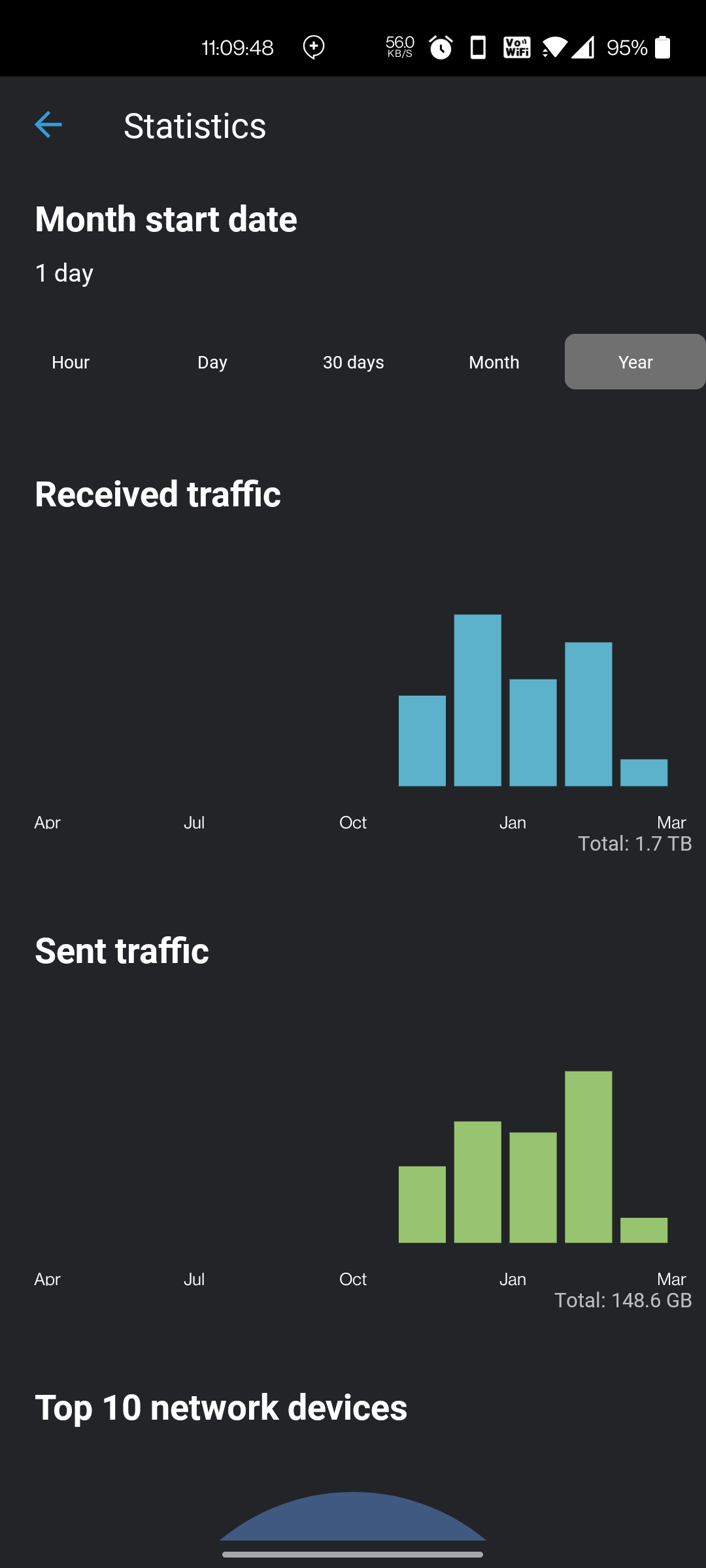Image resolution: width=706 pixels, height=1568 pixels.
Task: Go back from the Statistics screen
Action: coord(48,125)
